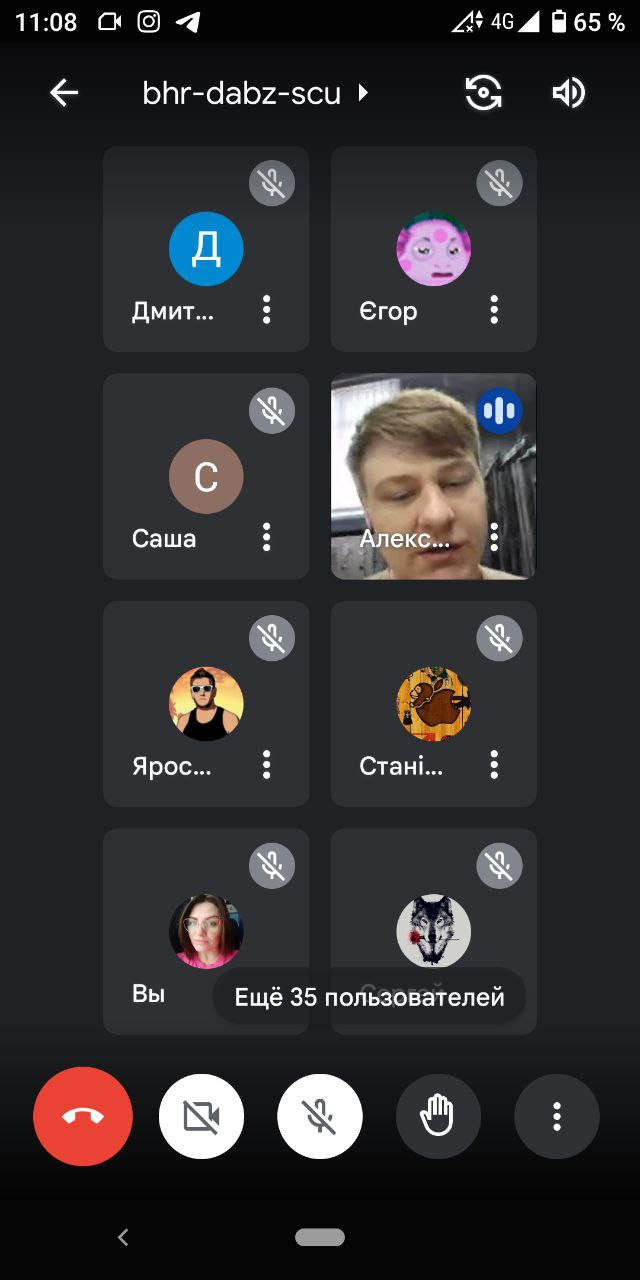Open meeting details for bhr-dabz-scu
640x1280 pixels.
(x=256, y=93)
